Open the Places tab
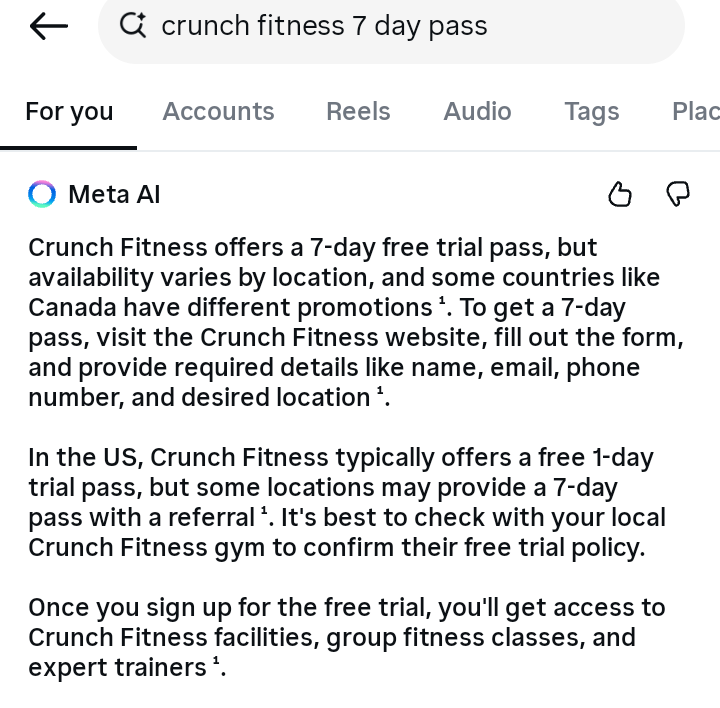Image resolution: width=720 pixels, height=708 pixels. [696, 111]
